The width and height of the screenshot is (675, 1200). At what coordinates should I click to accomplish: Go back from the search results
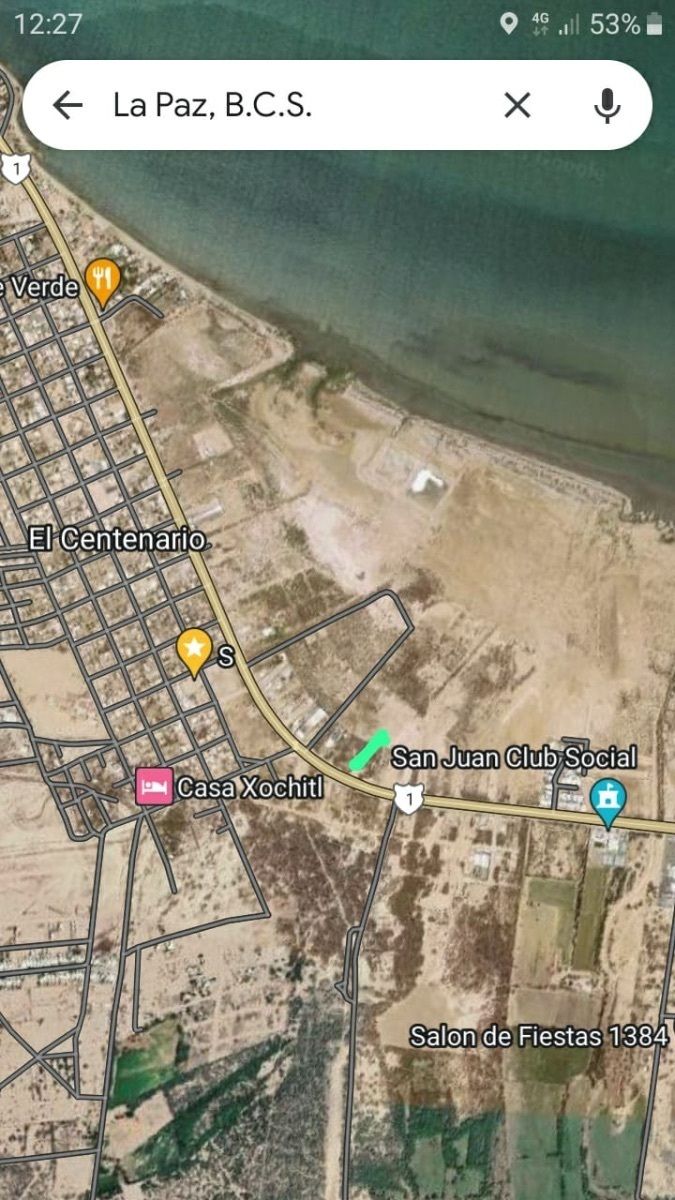pyautogui.click(x=67, y=105)
